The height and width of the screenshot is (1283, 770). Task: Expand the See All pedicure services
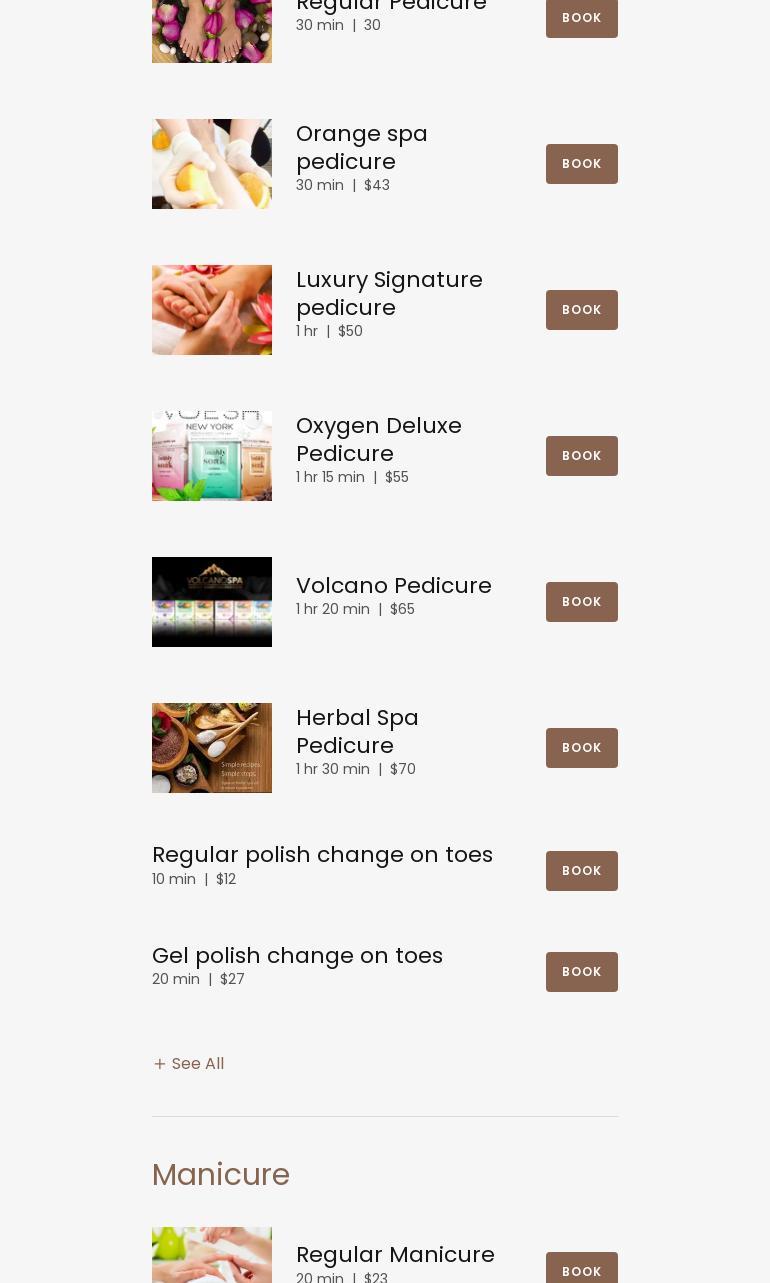pos(189,1064)
